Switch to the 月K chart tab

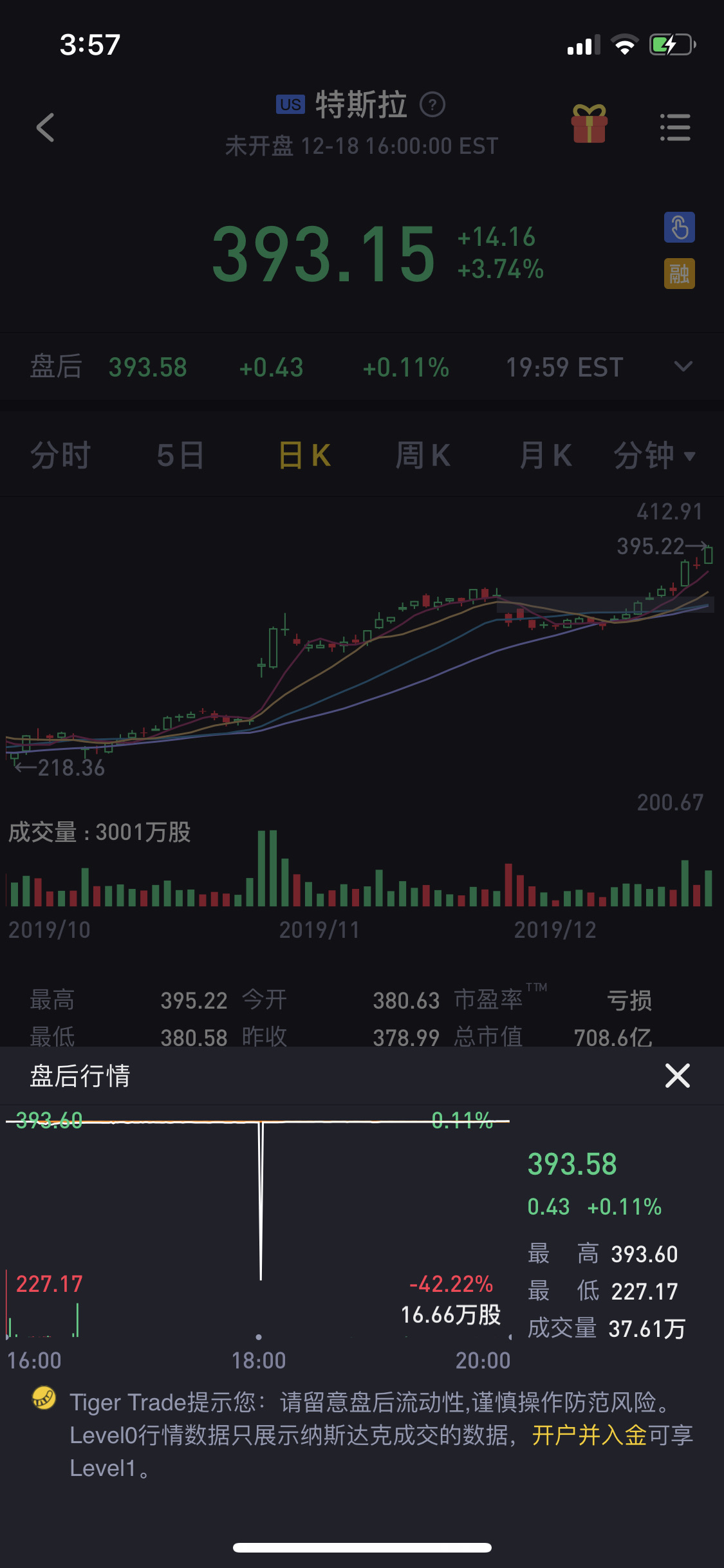pyautogui.click(x=546, y=456)
